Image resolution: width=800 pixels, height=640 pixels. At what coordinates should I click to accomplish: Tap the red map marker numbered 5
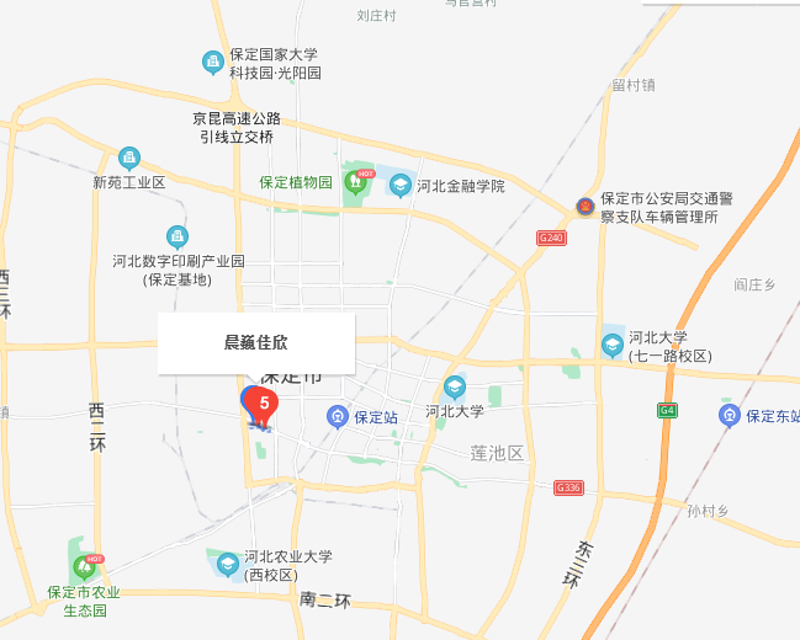pyautogui.click(x=264, y=405)
